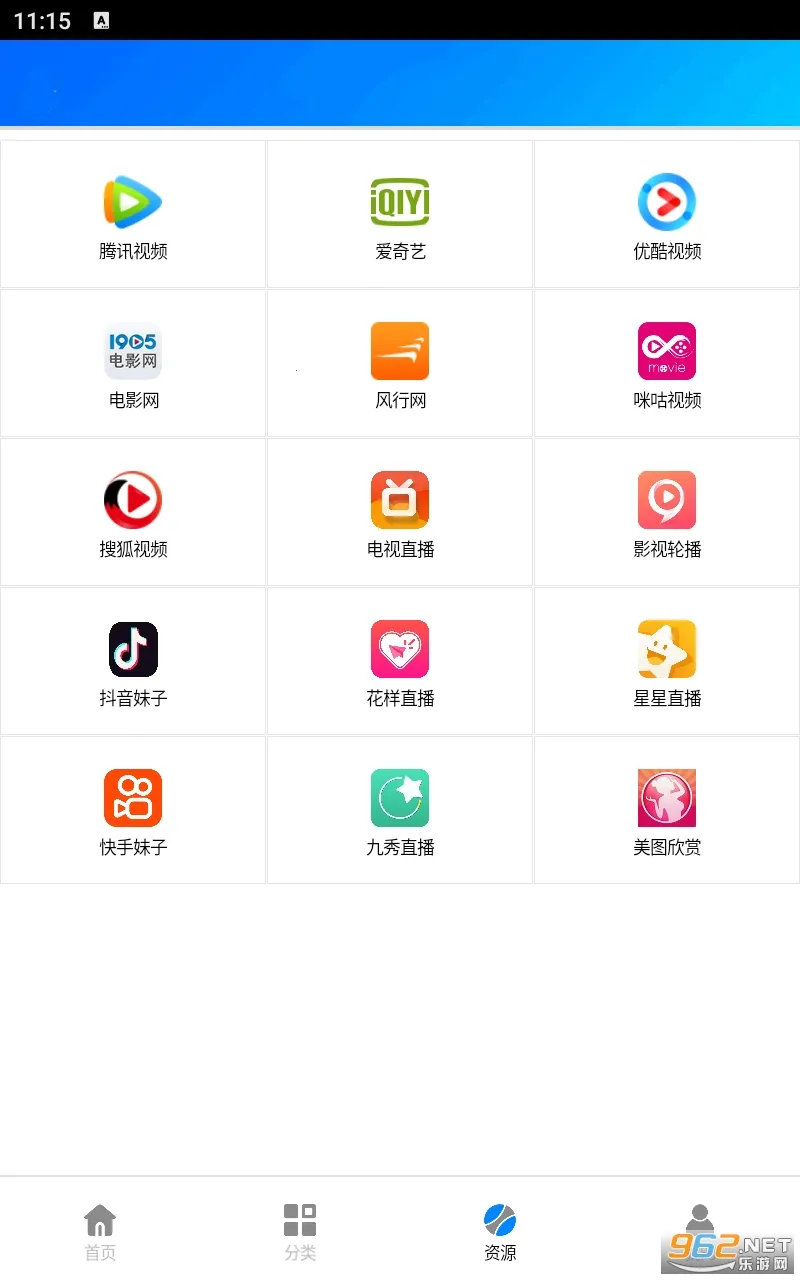Open 星星直播

click(667, 661)
